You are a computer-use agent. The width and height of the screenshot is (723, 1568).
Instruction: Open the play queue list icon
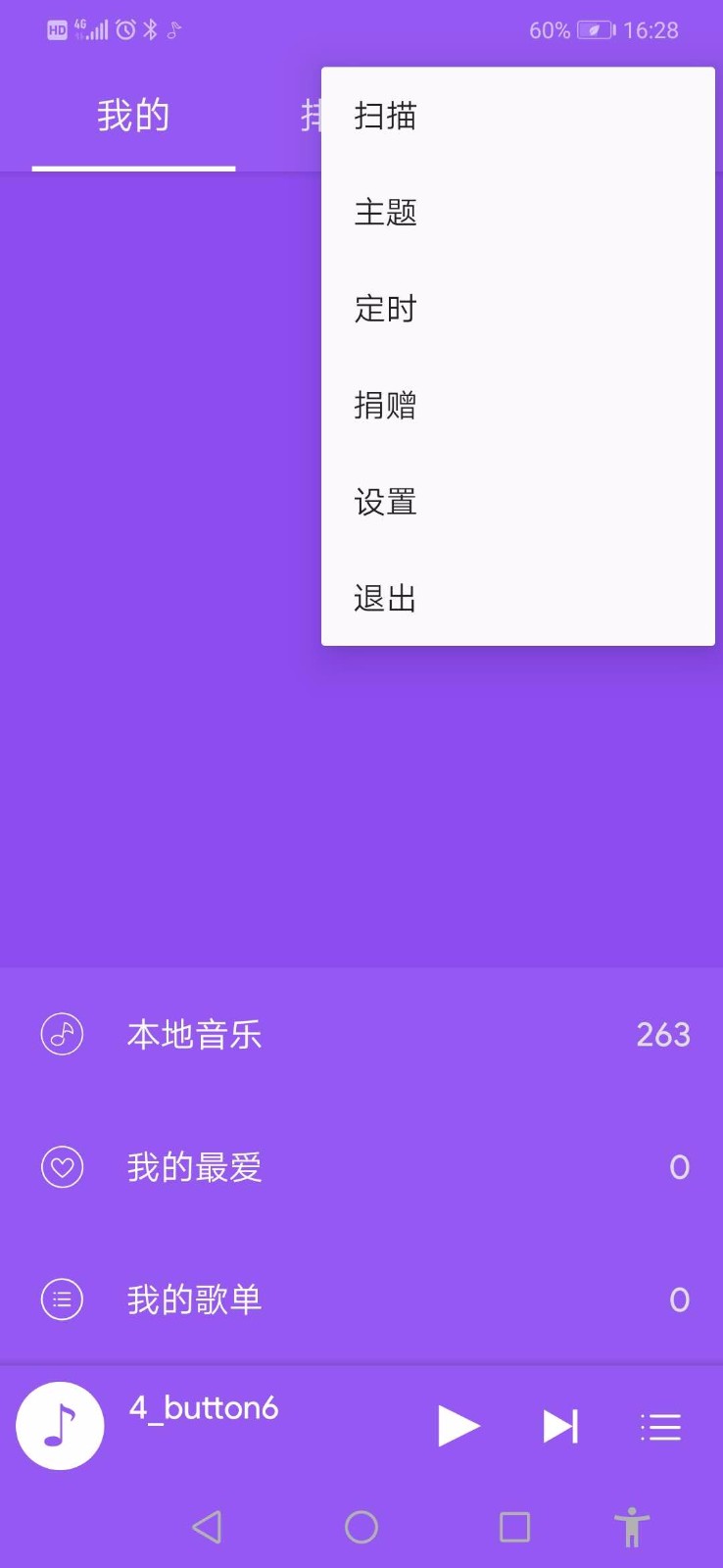(659, 1427)
